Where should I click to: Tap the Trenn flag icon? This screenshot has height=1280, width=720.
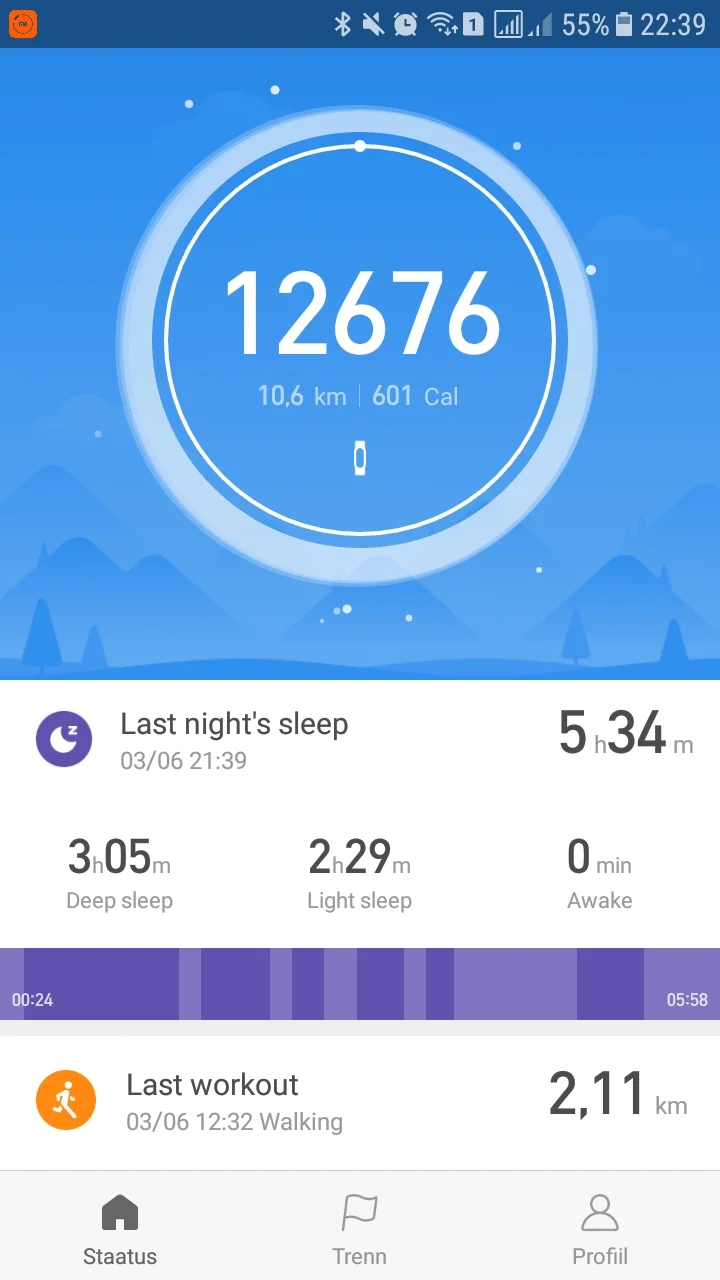tap(359, 1211)
